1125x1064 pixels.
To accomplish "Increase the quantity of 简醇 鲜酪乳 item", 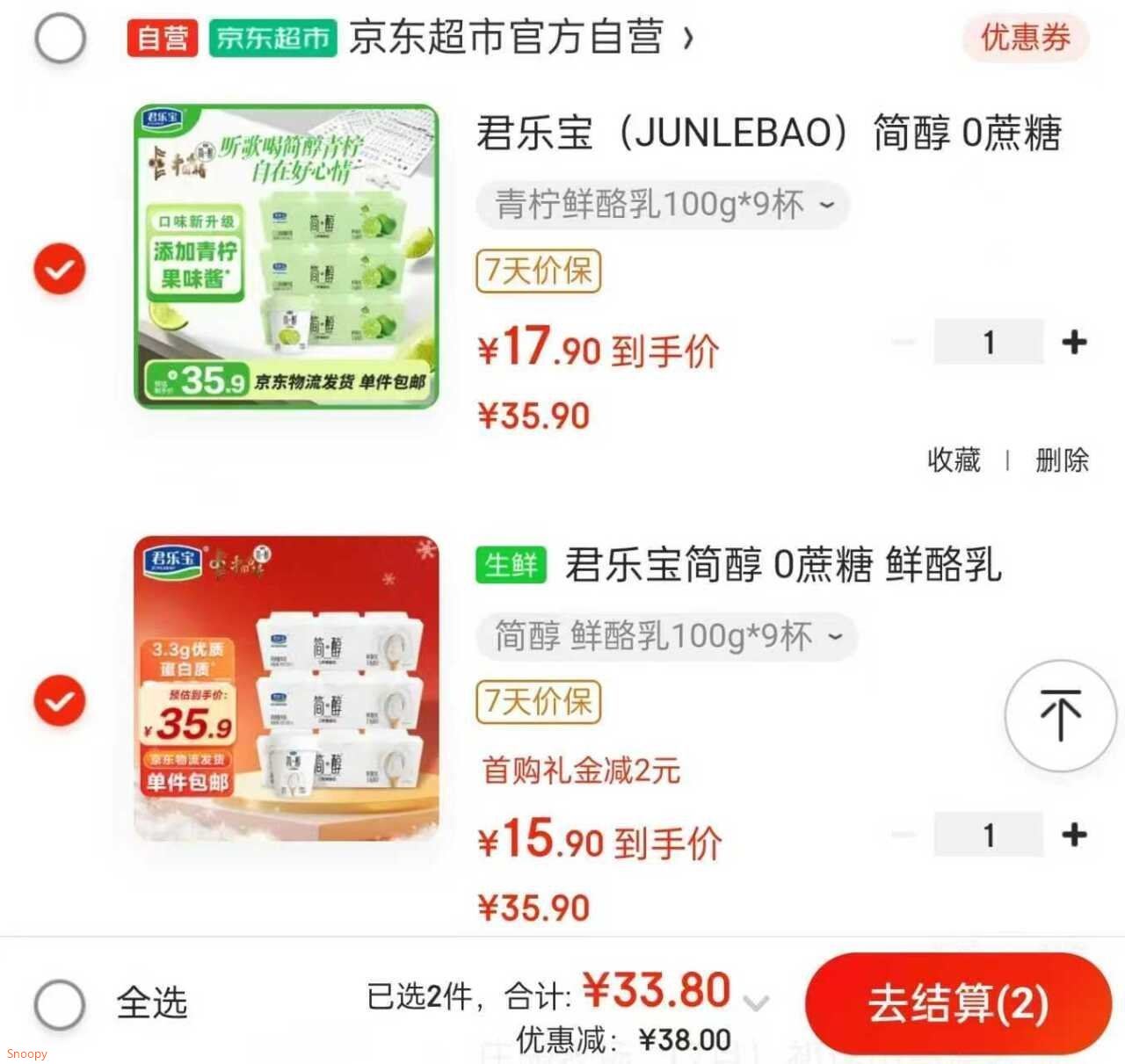I will tap(1074, 835).
